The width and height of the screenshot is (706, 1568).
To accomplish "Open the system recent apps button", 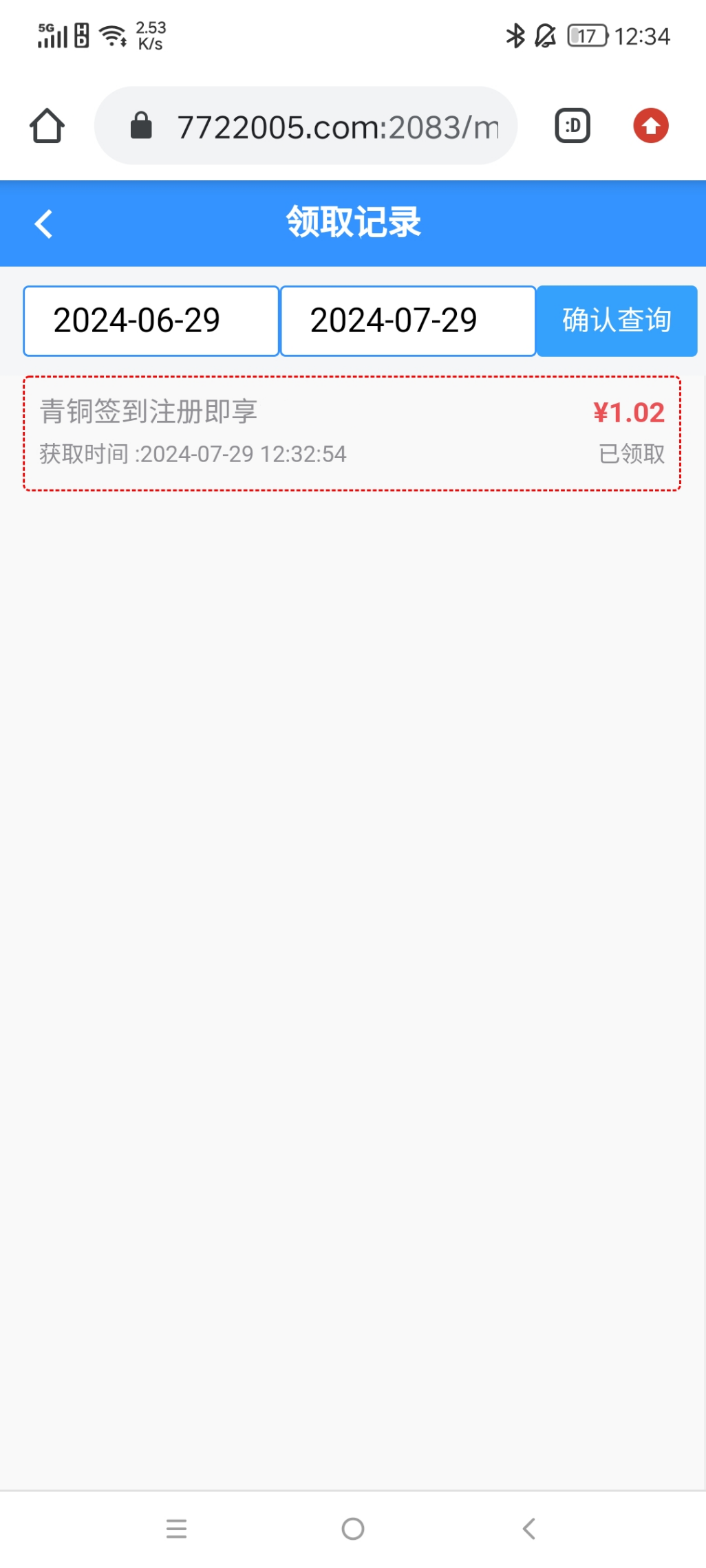I will [x=176, y=1529].
